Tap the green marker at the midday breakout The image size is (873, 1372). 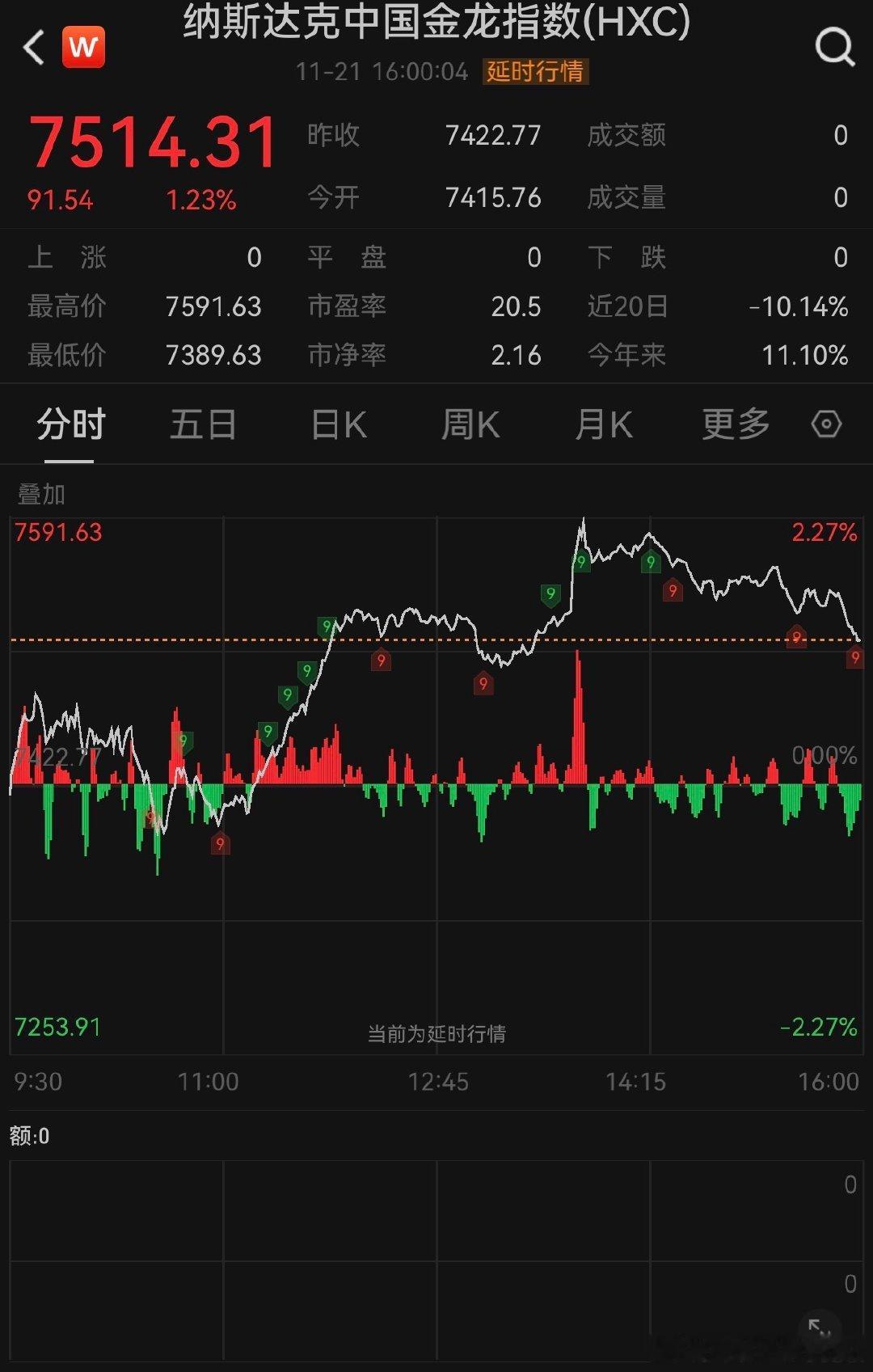click(327, 626)
